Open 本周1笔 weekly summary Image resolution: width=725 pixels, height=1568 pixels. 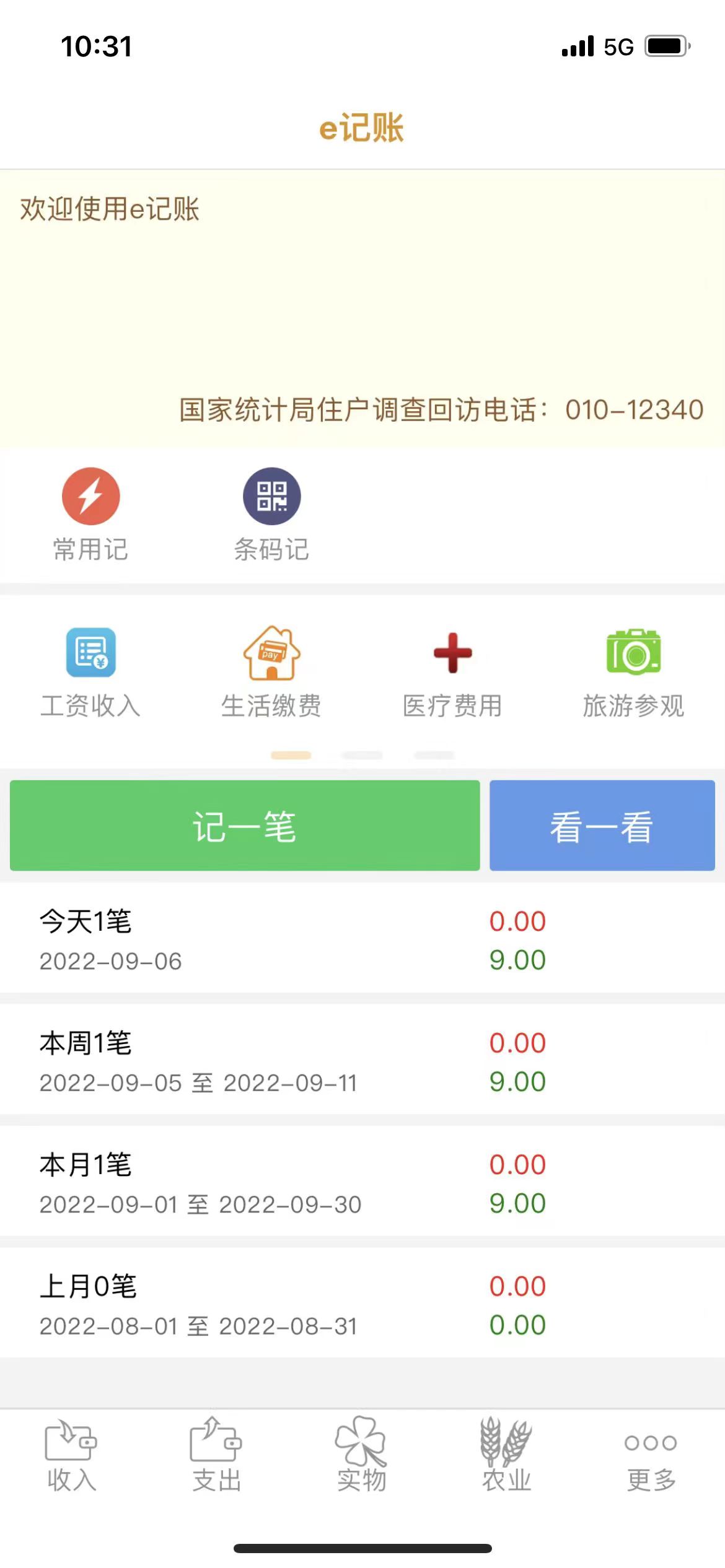[362, 1061]
